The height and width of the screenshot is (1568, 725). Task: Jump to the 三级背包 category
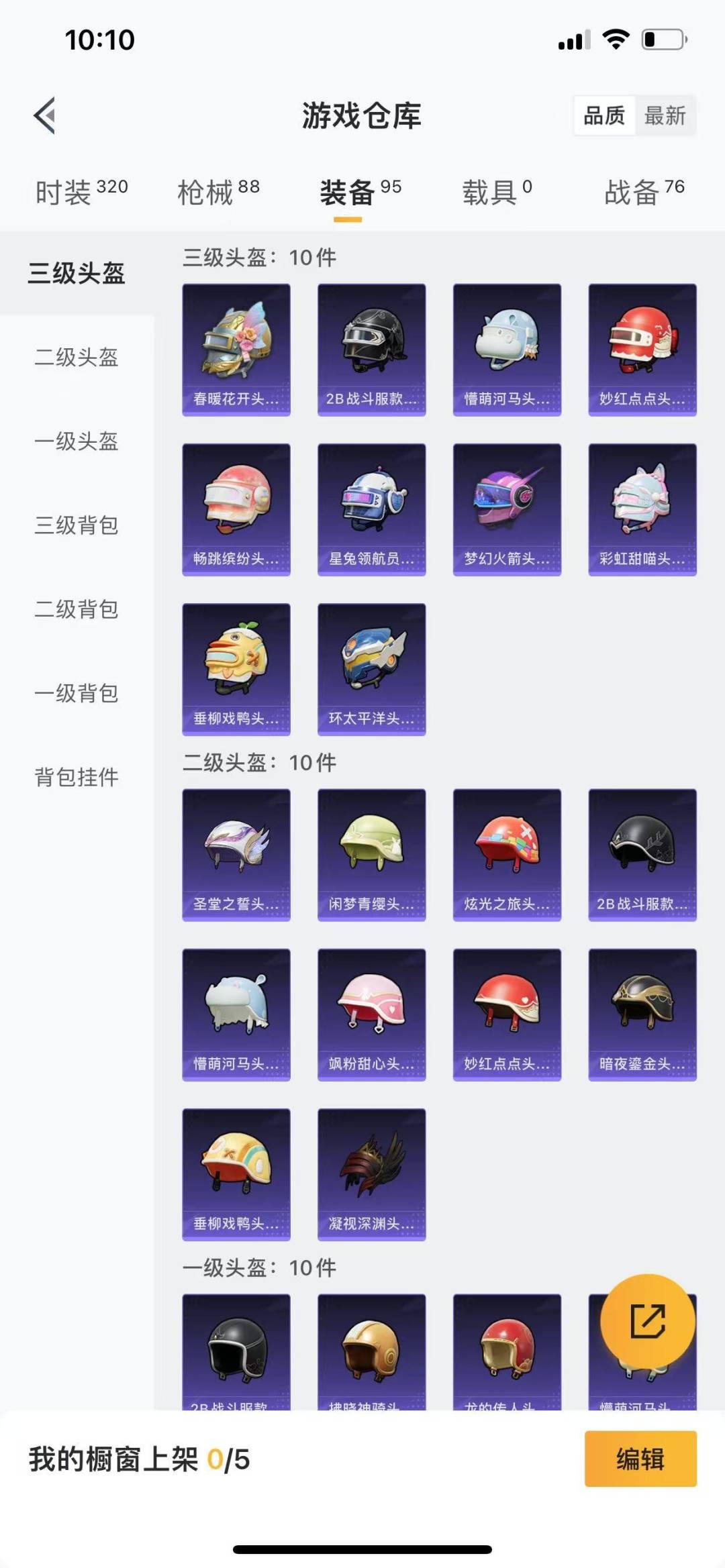[77, 525]
